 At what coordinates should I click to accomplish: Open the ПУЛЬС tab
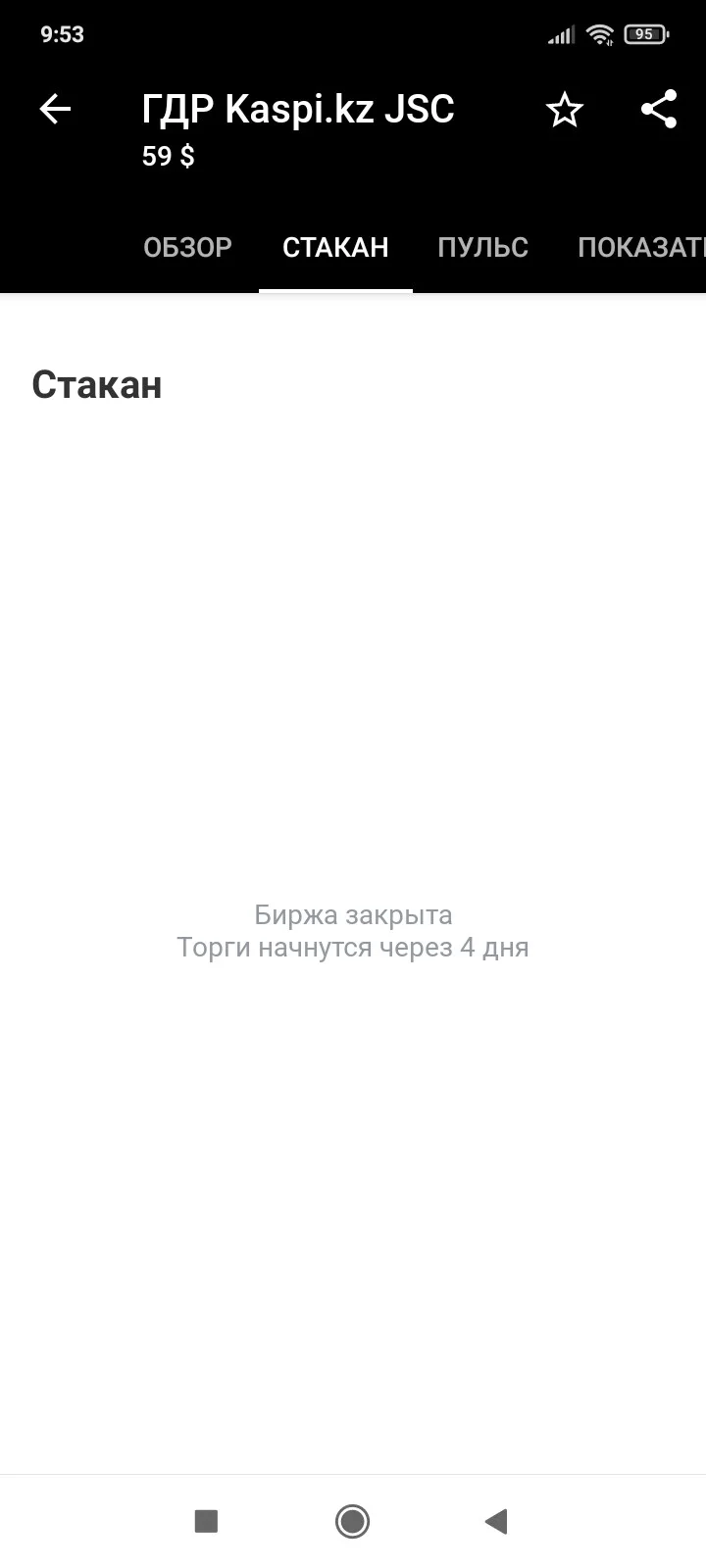(482, 247)
